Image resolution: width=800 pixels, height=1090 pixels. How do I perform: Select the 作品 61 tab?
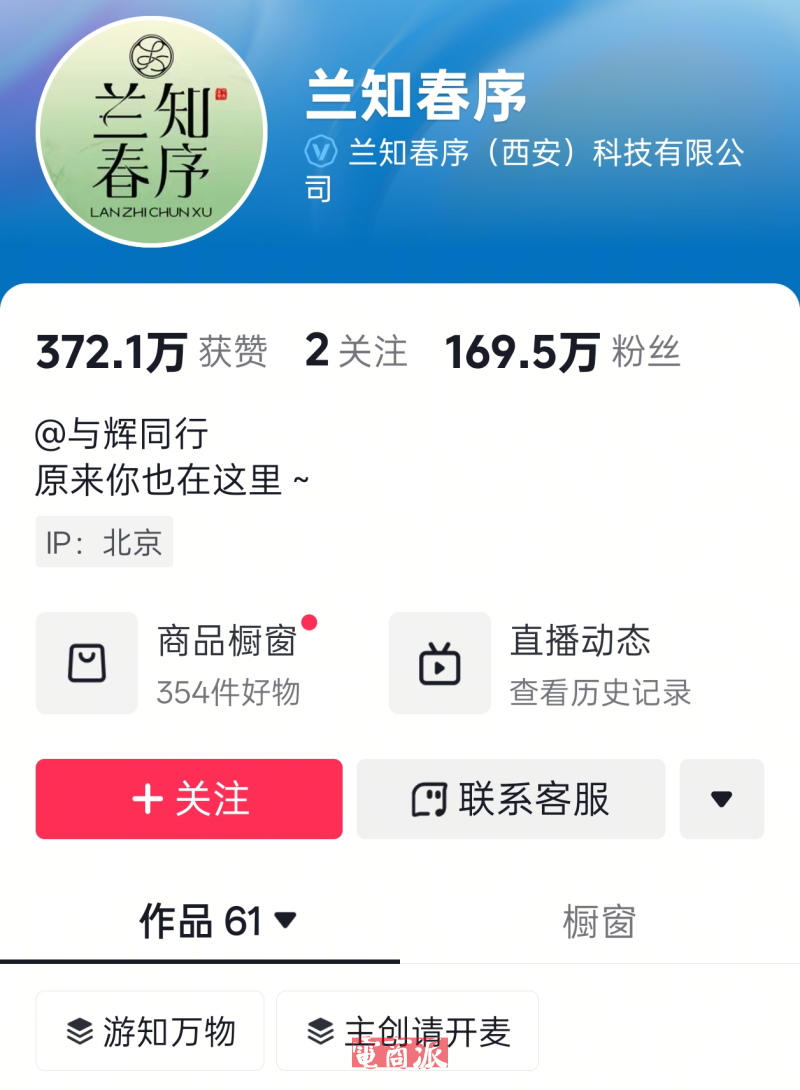tap(217, 921)
